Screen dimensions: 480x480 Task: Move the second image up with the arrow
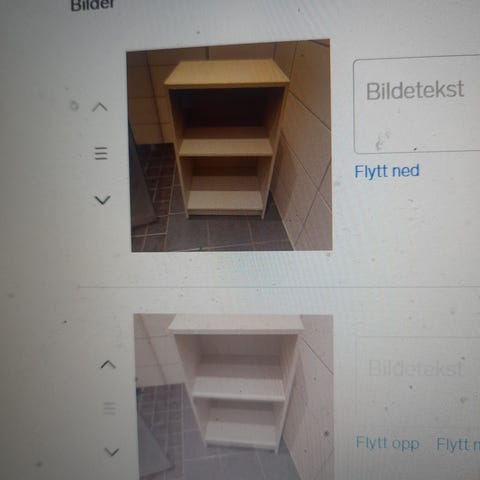108,365
